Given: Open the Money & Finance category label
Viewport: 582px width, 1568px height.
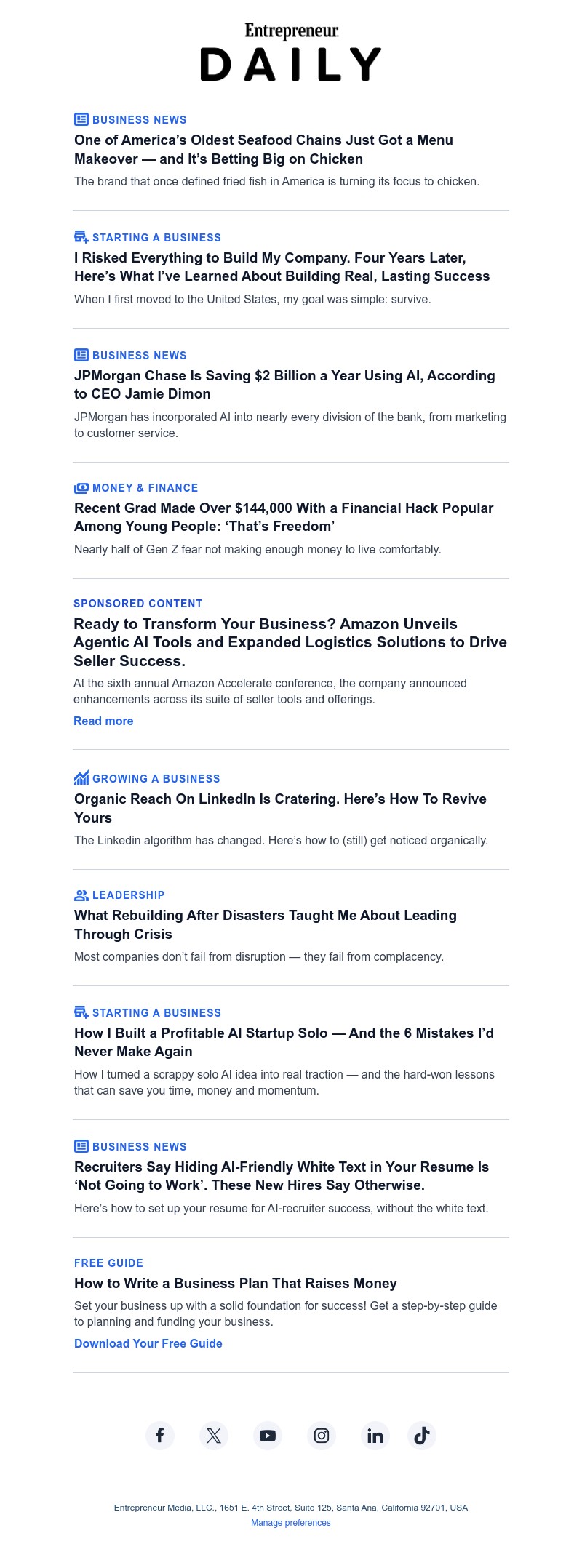Looking at the screenshot, I should point(145,488).
